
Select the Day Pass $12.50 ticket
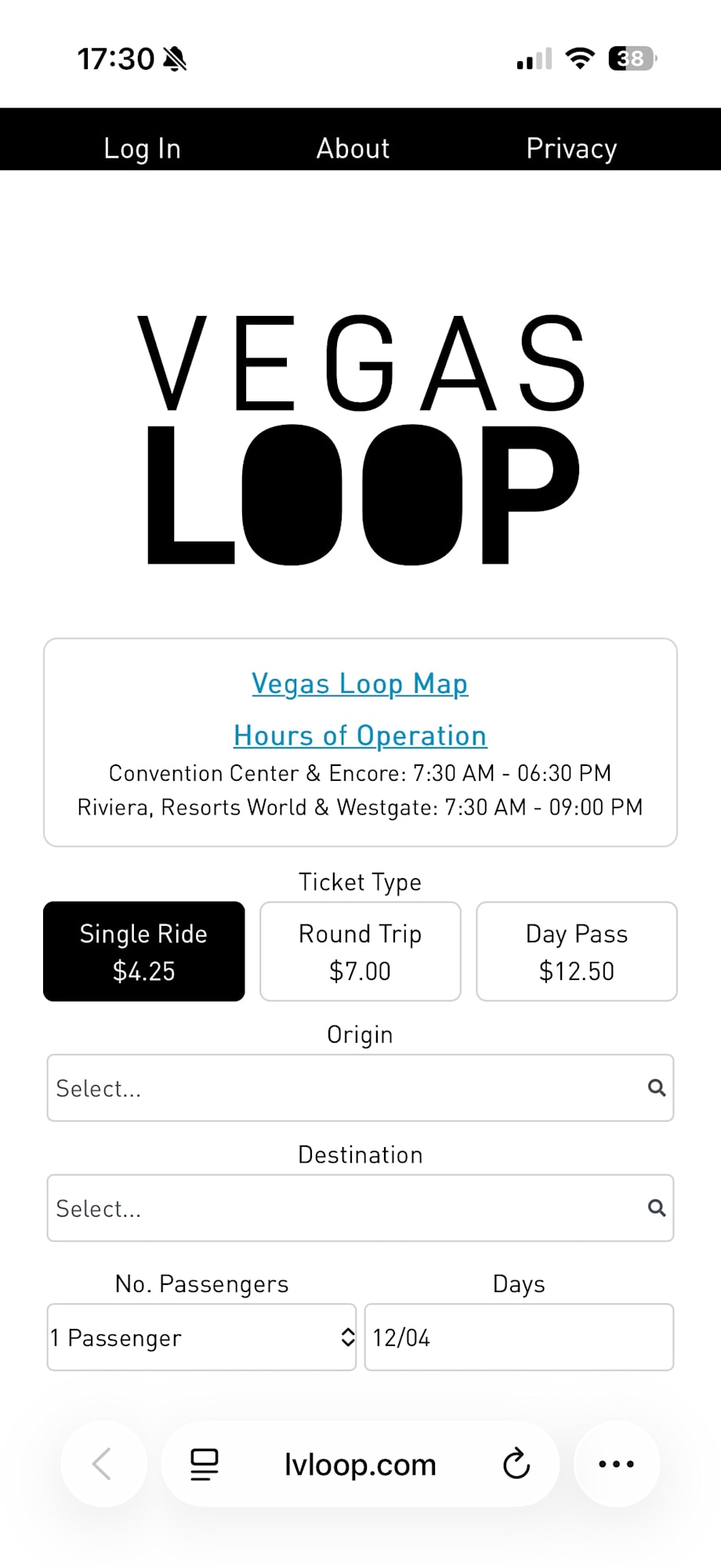tap(576, 951)
